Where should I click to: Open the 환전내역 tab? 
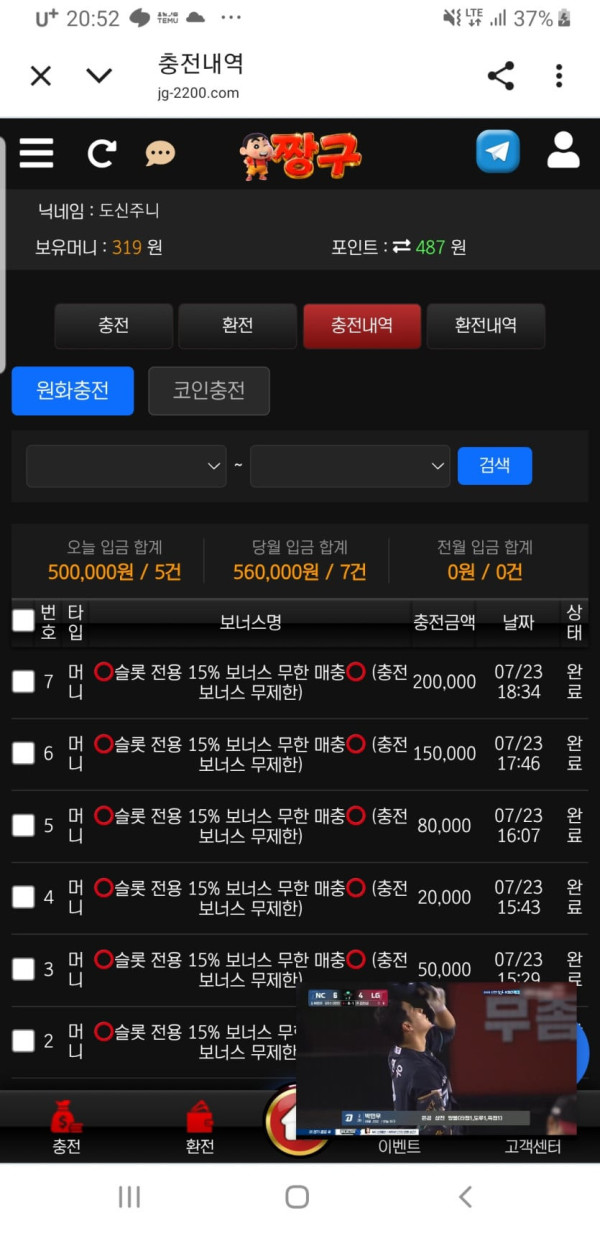pyautogui.click(x=485, y=326)
